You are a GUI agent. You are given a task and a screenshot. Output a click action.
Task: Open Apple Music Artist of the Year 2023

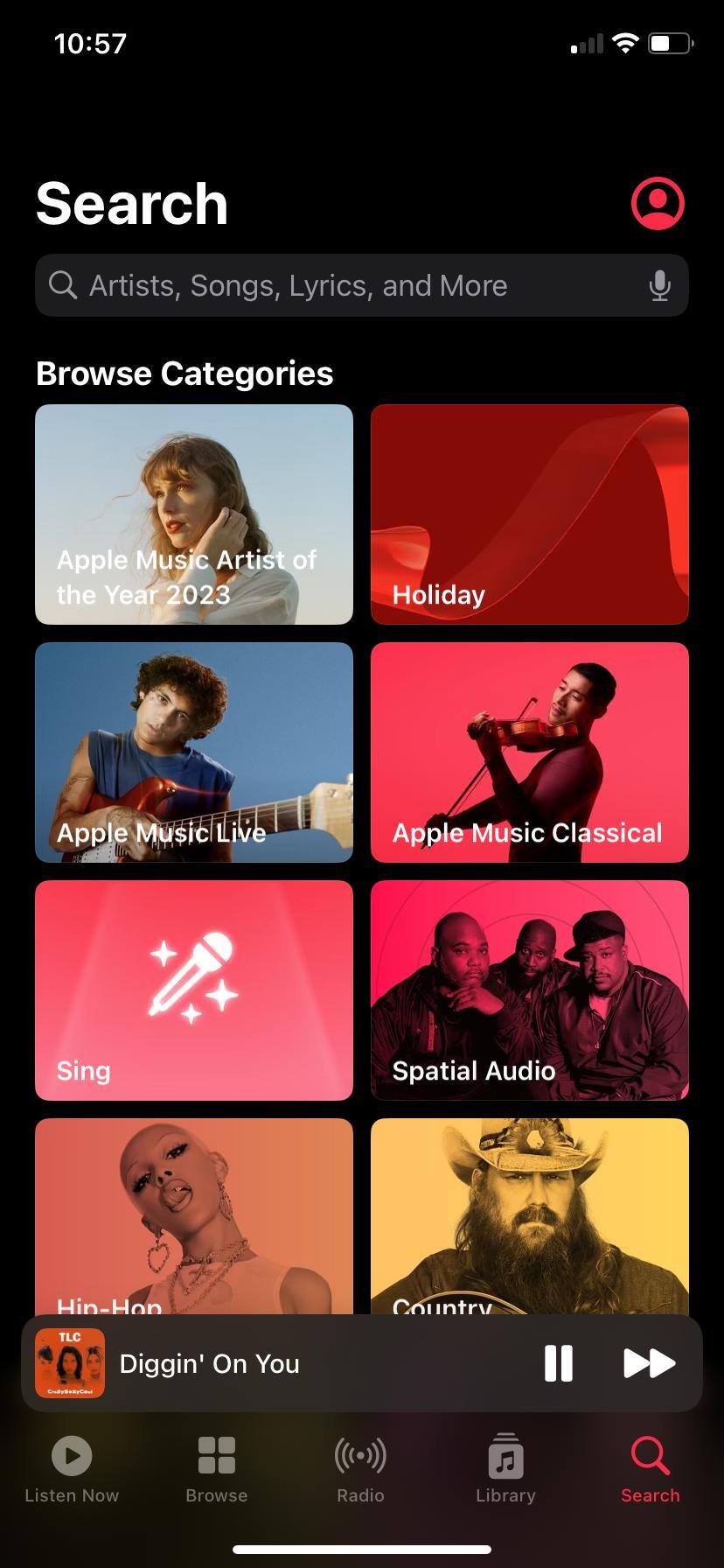(194, 514)
